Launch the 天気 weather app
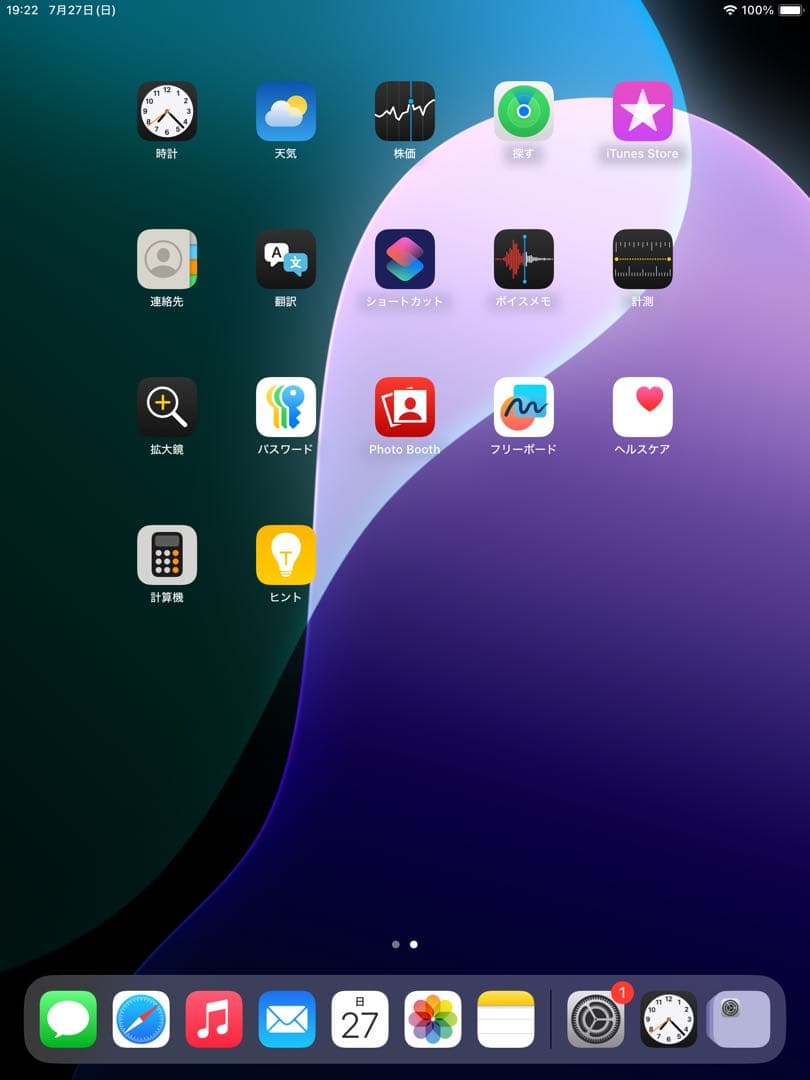Screen dimensions: 810x1080 [286, 111]
